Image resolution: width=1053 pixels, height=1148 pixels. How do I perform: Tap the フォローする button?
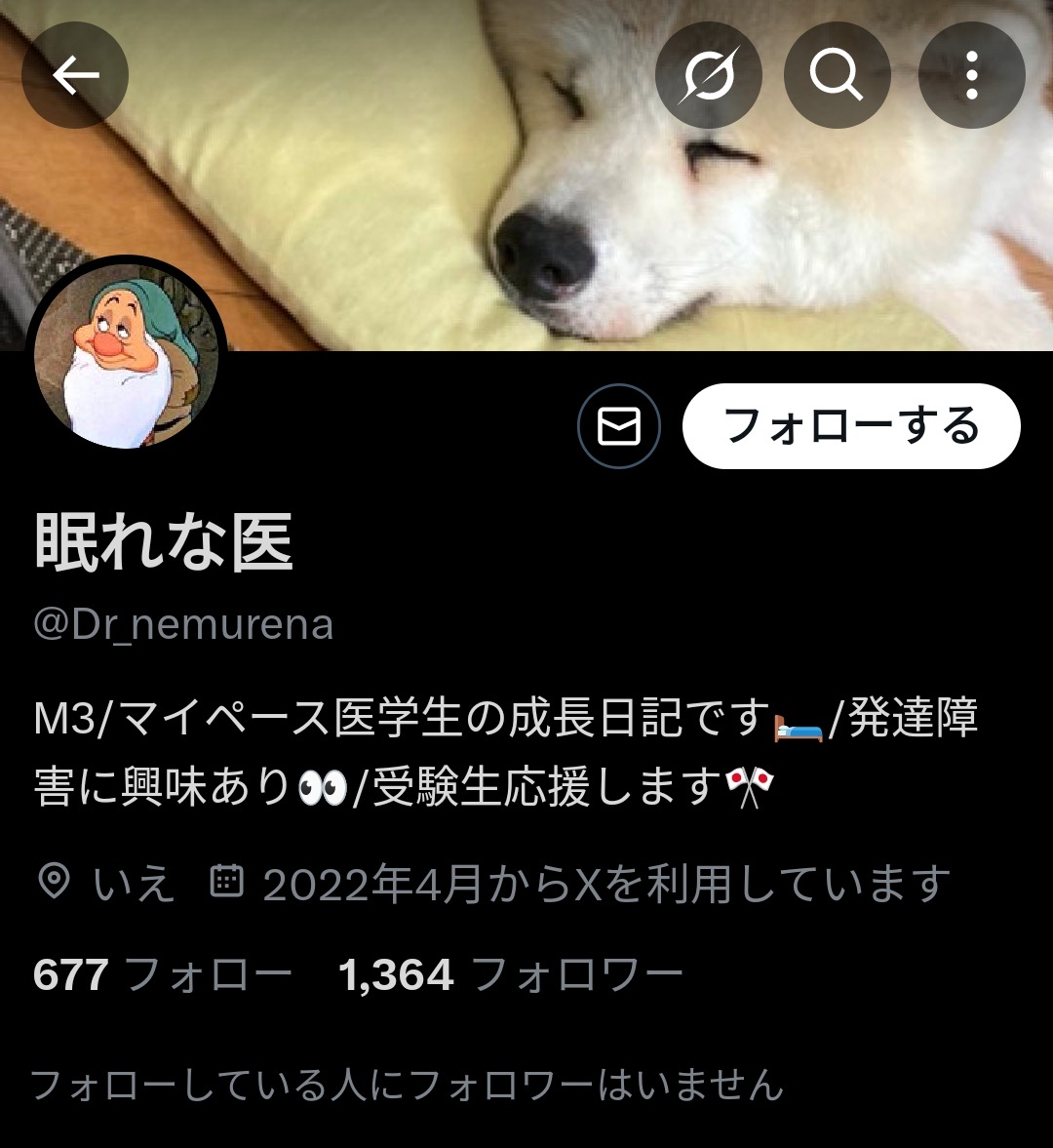click(x=851, y=426)
